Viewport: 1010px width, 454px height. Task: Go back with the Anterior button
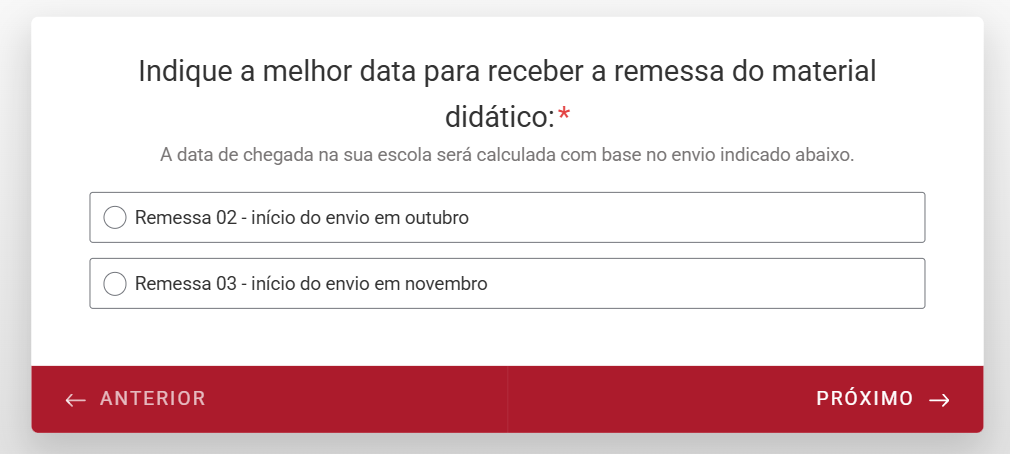click(136, 399)
